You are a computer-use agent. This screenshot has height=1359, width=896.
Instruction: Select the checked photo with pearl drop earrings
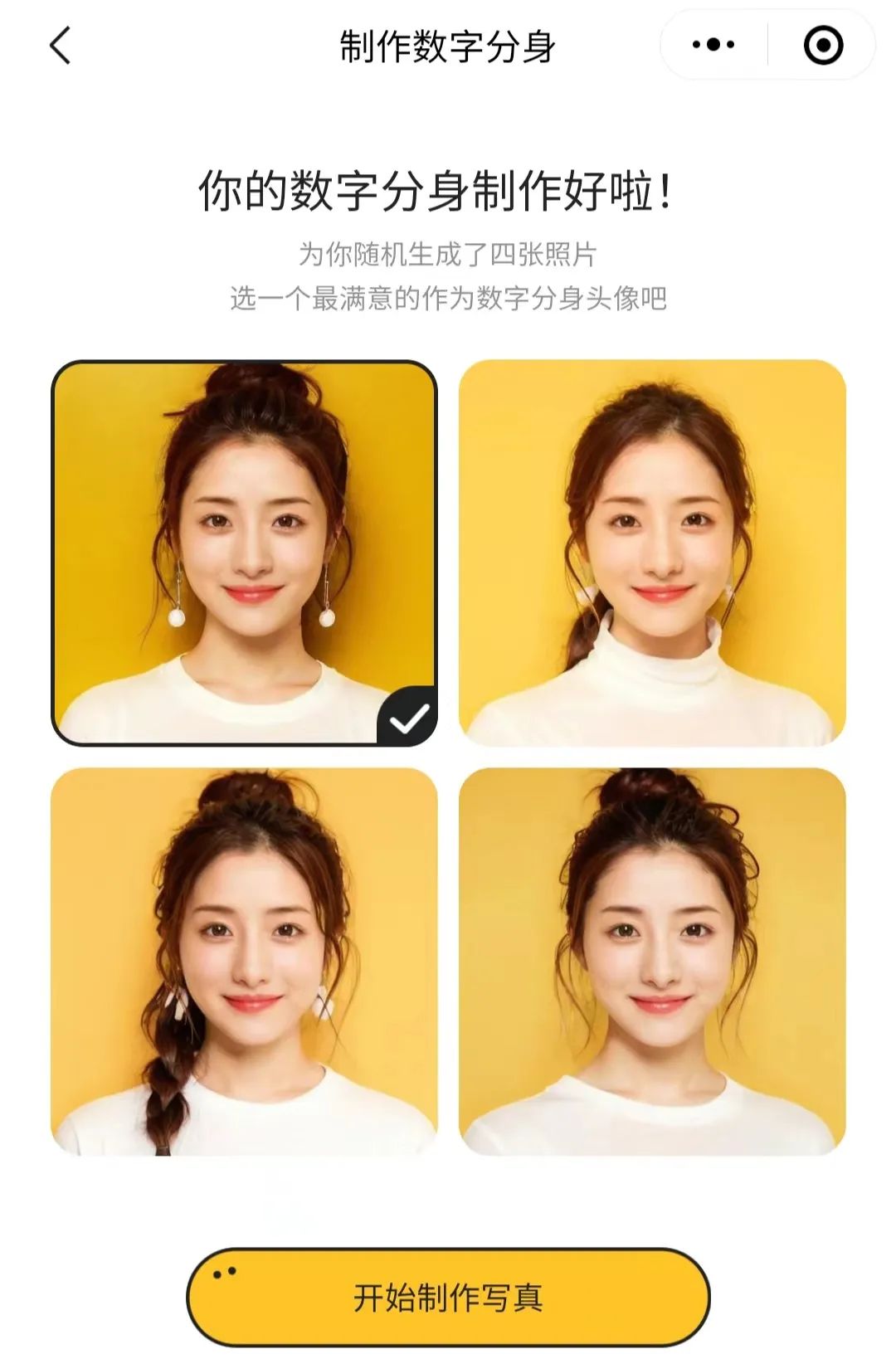click(244, 553)
